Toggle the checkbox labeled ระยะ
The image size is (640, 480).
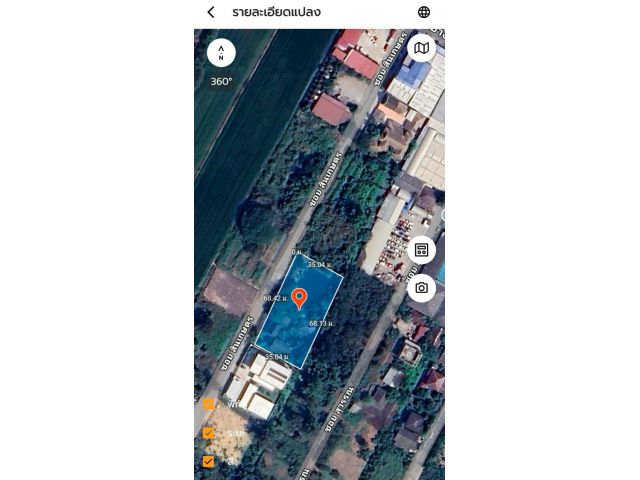coord(208,433)
